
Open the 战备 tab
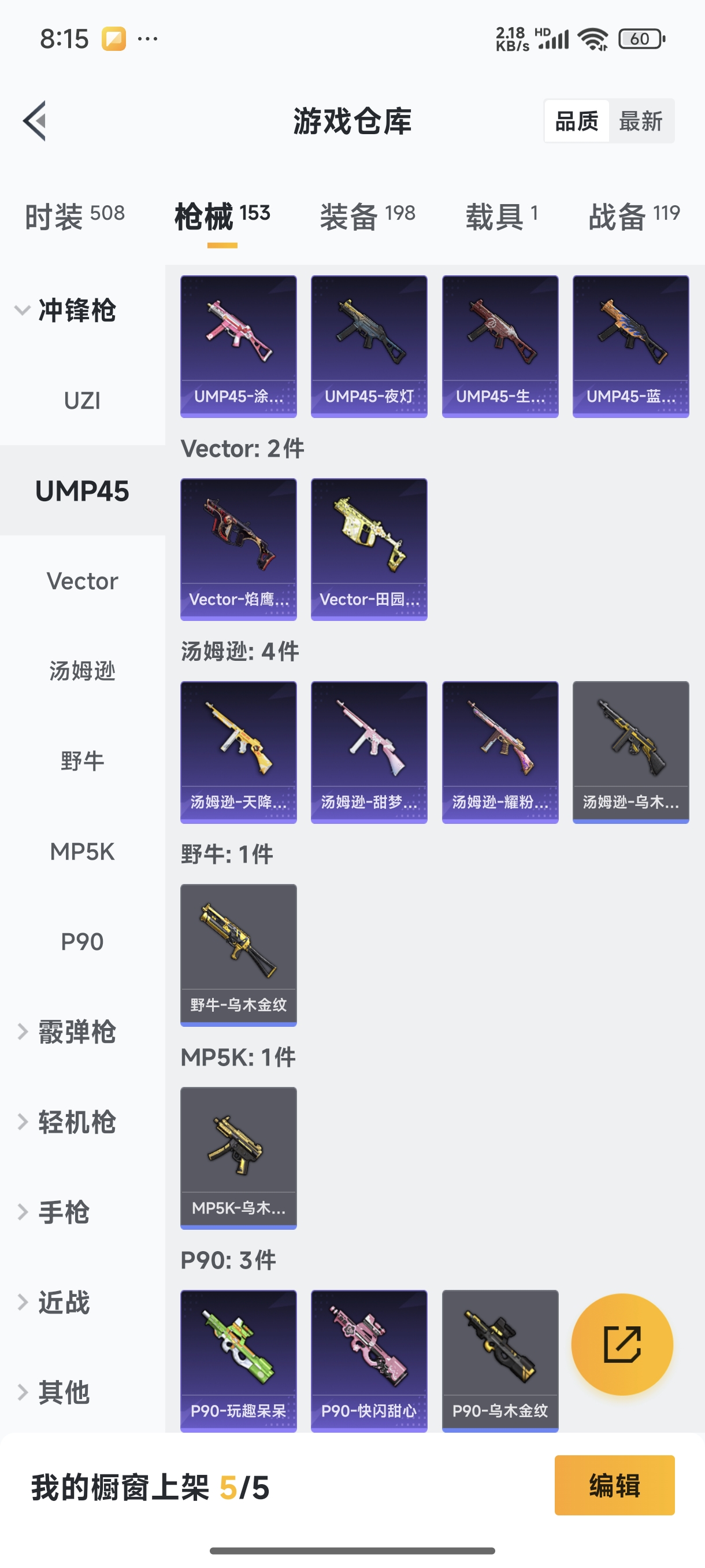point(633,216)
